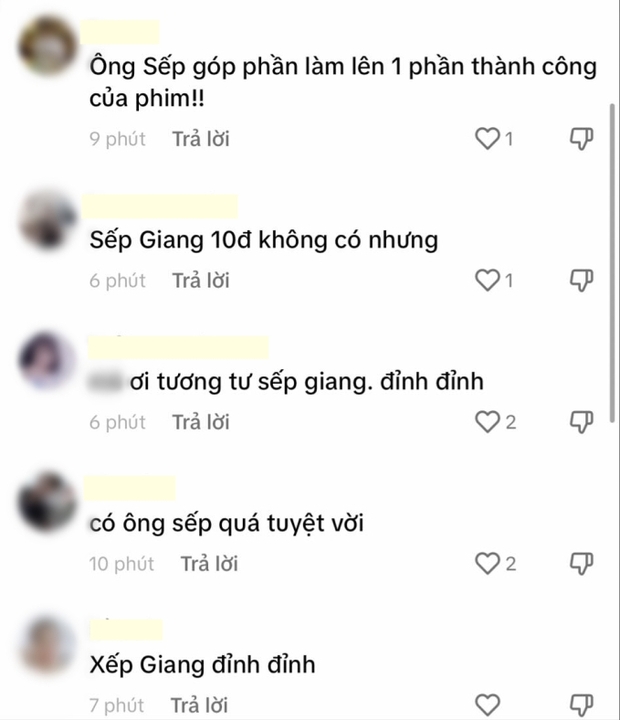Like 'có ông sếp quá tuyệt vời' comment
The height and width of the screenshot is (720, 620).
tap(486, 565)
